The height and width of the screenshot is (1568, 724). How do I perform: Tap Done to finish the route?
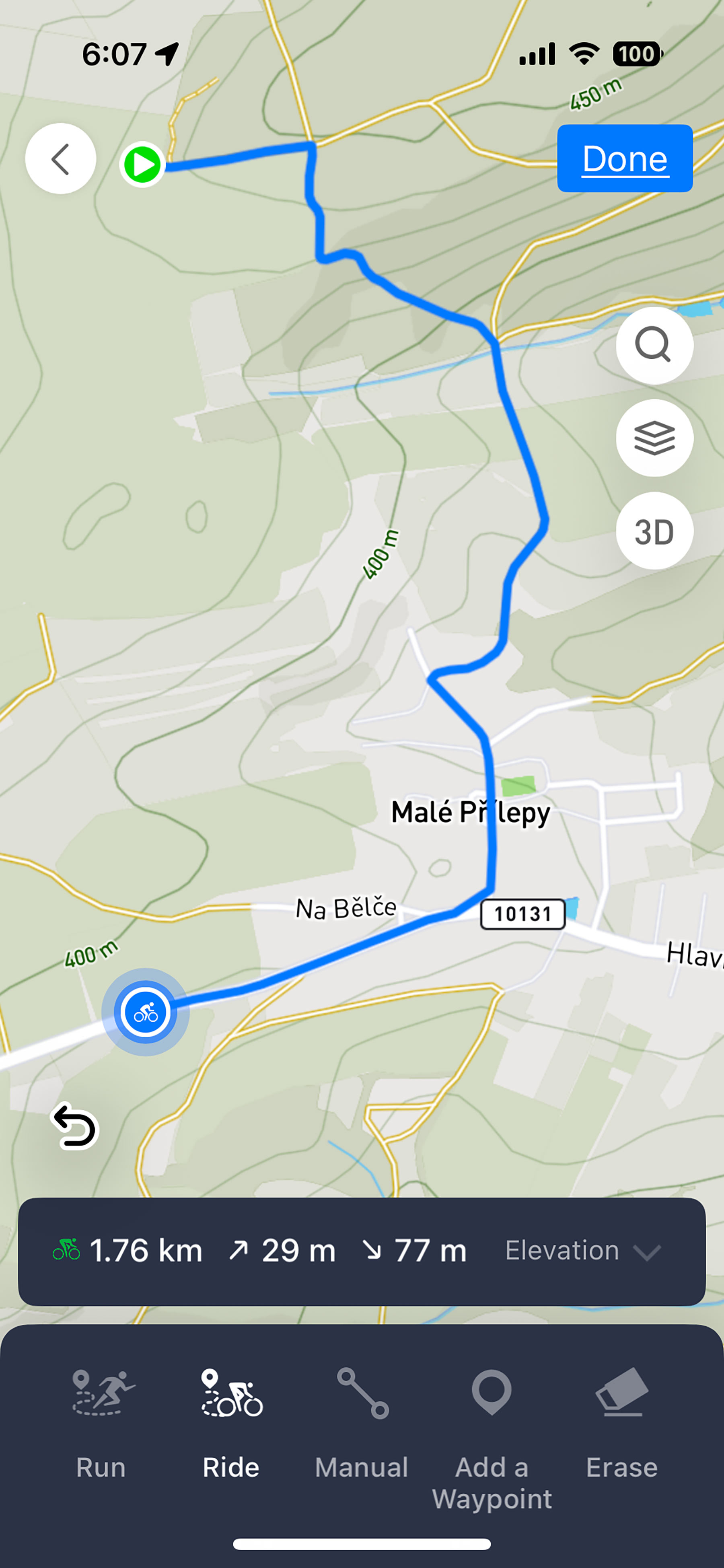[625, 159]
